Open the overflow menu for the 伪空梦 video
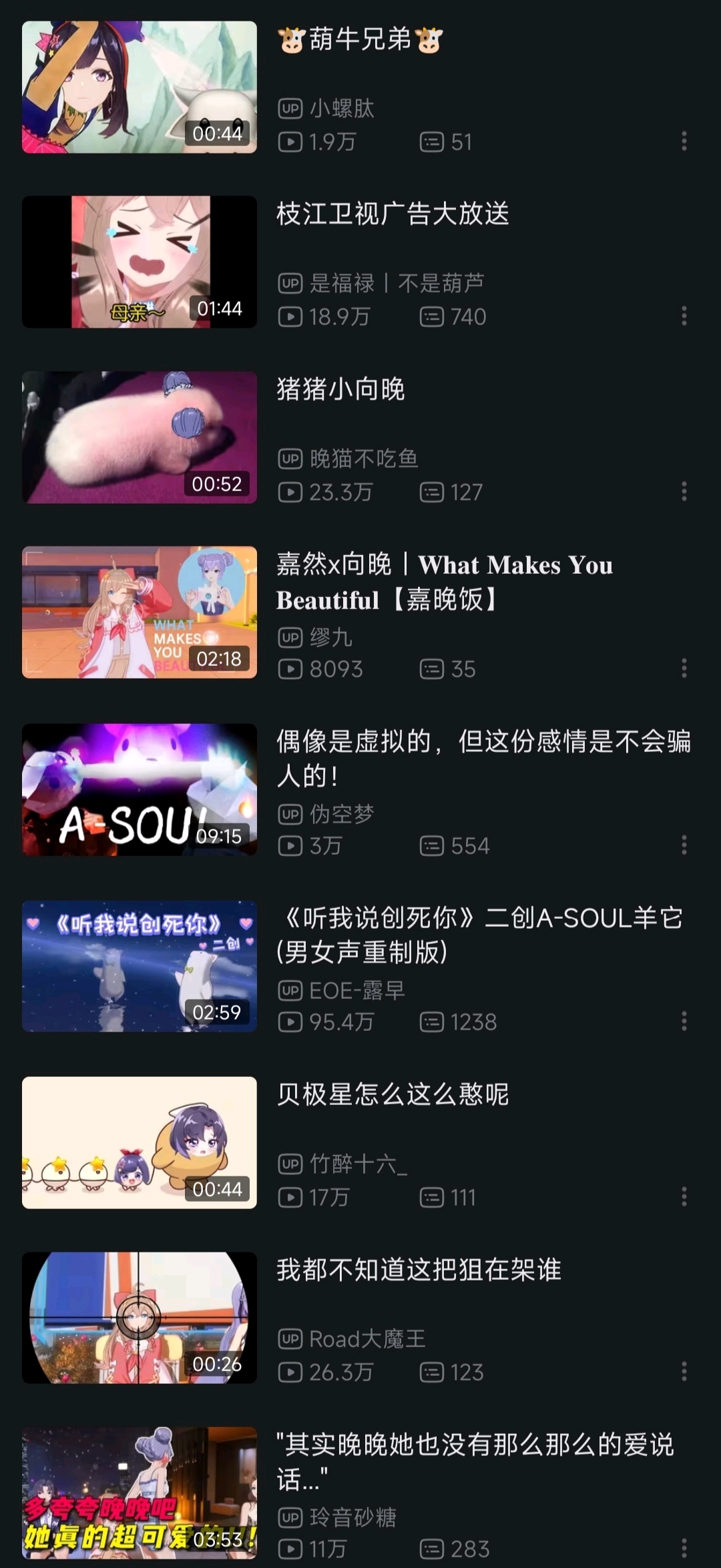Viewport: 721px width, 1568px height. point(684,845)
